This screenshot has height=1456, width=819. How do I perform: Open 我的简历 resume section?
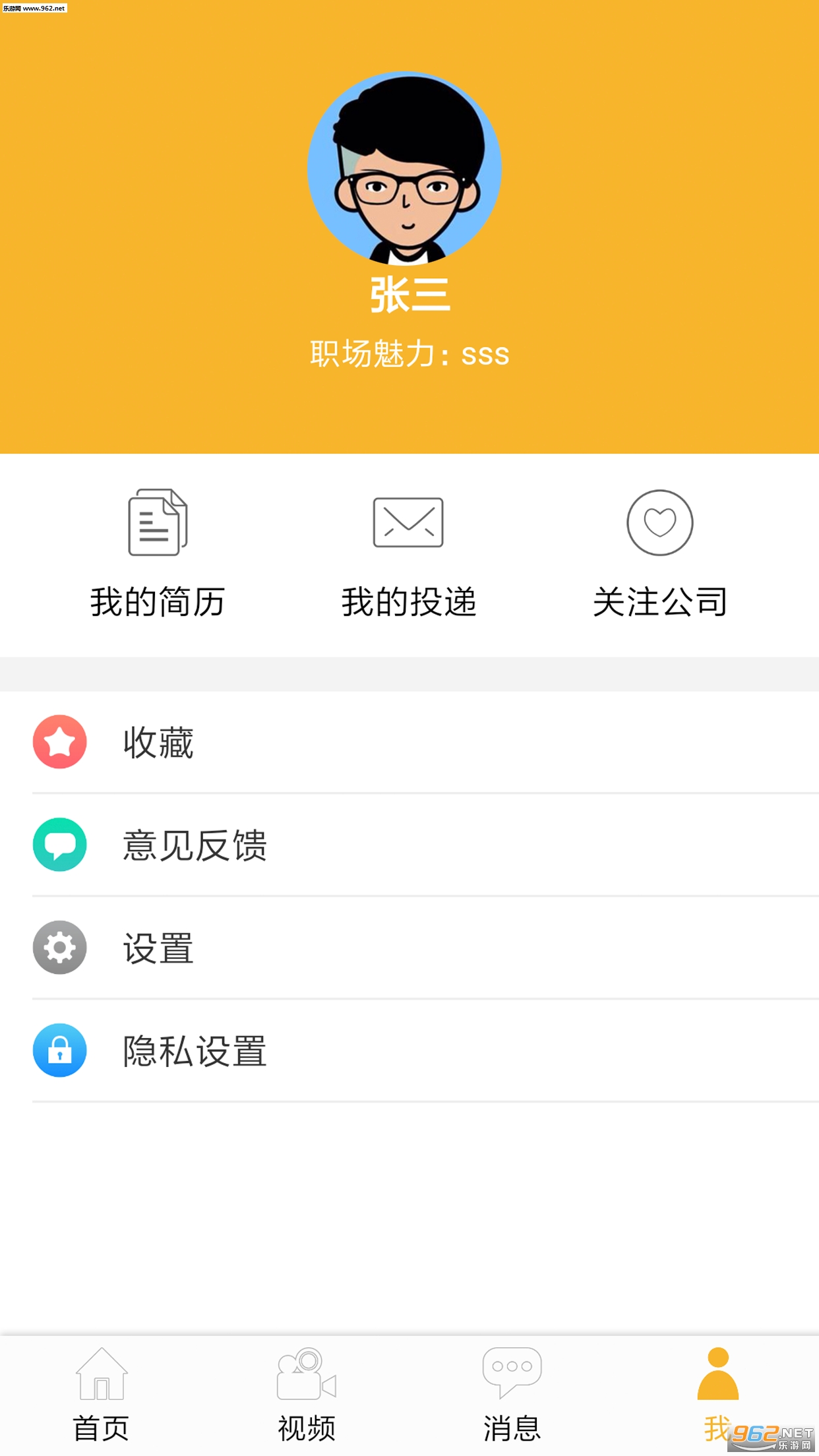click(158, 553)
